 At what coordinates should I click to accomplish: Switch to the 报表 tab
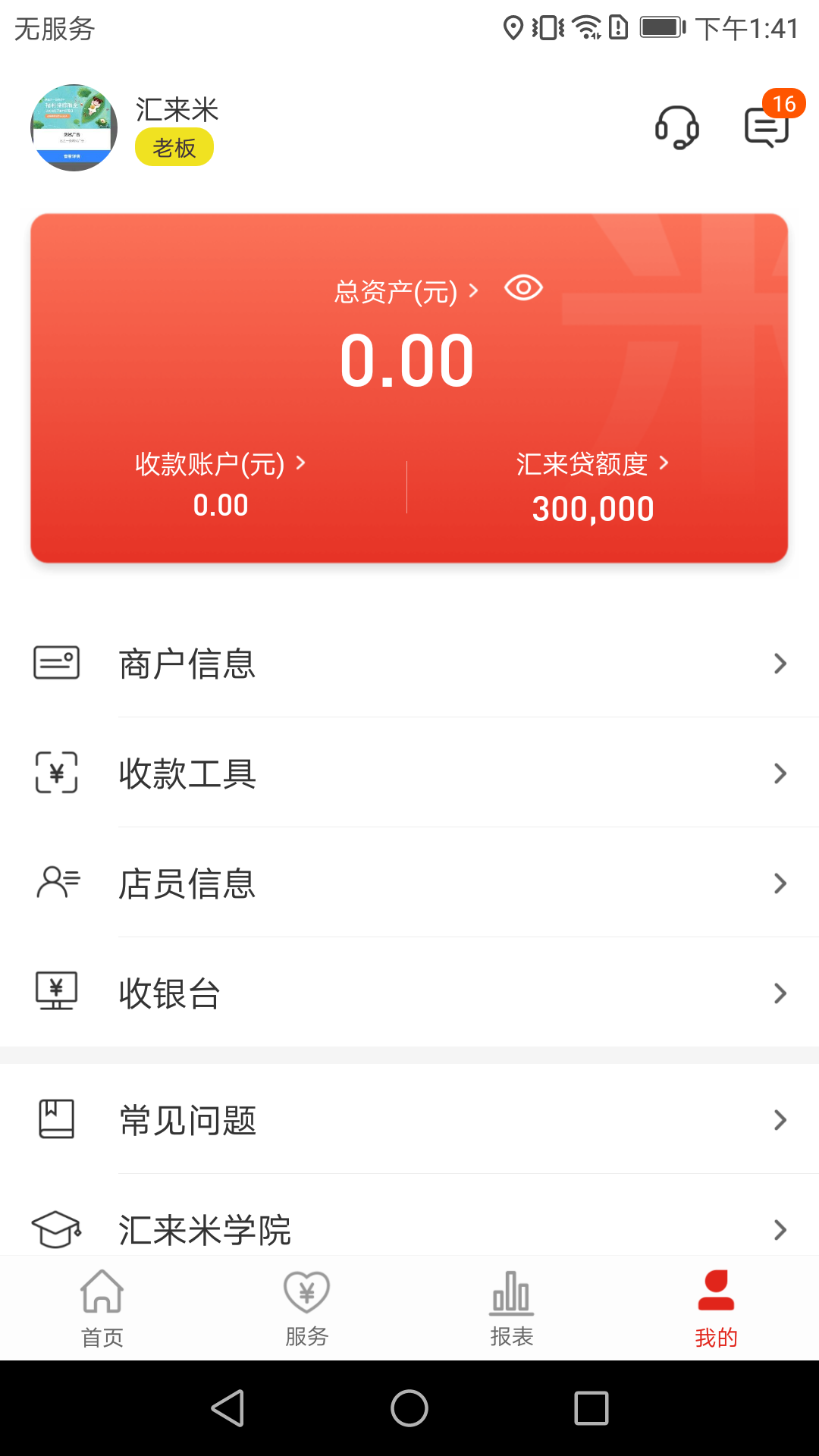pyautogui.click(x=512, y=1308)
